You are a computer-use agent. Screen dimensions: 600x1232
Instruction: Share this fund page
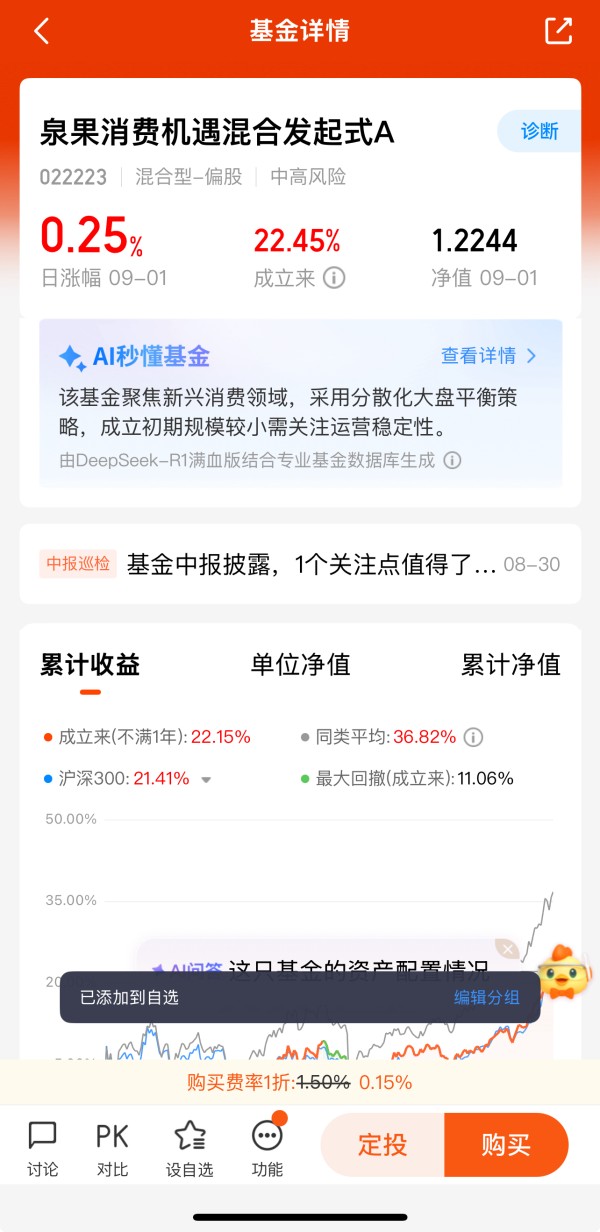click(558, 30)
